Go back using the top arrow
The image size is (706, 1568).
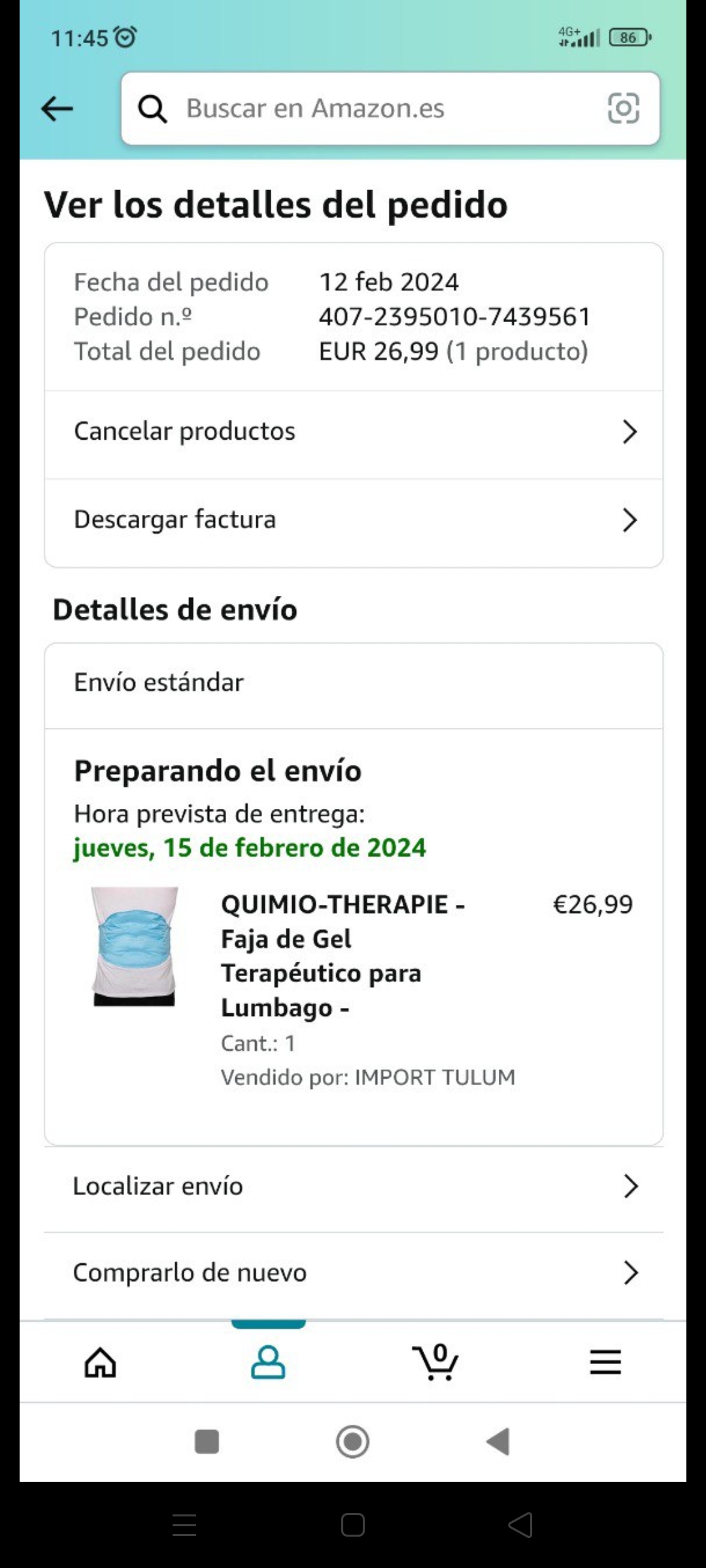pos(57,108)
